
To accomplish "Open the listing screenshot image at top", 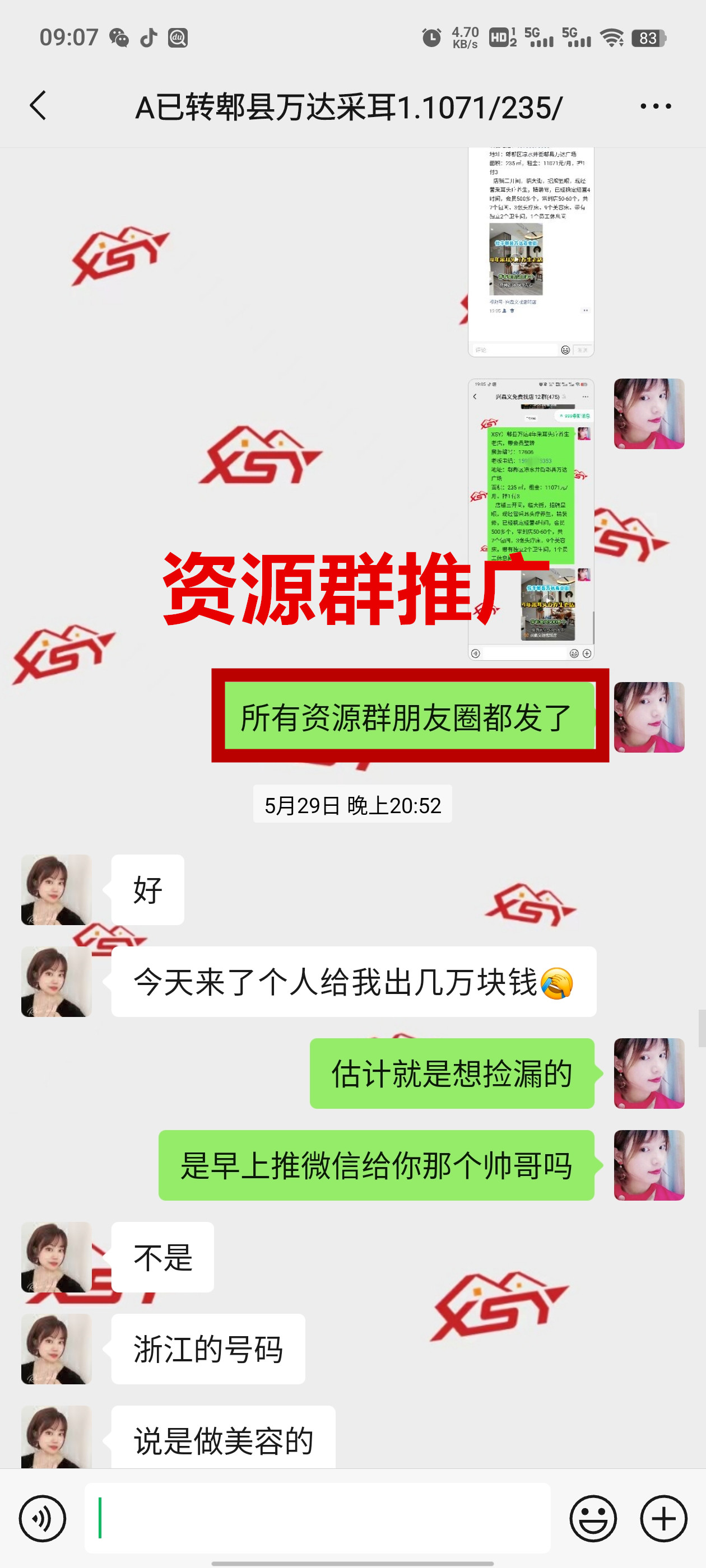I will pos(531,251).
